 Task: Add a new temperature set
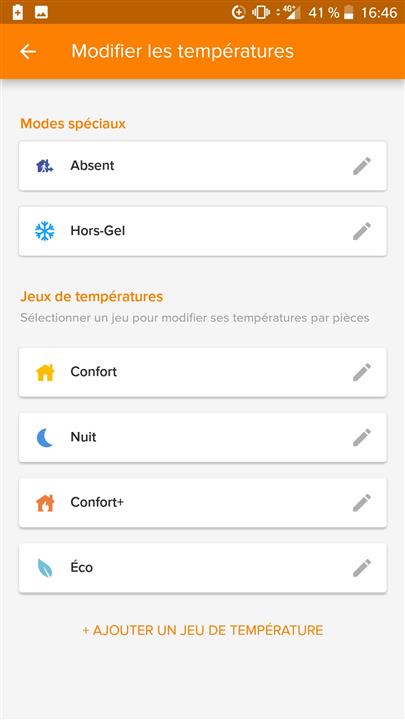[202, 630]
